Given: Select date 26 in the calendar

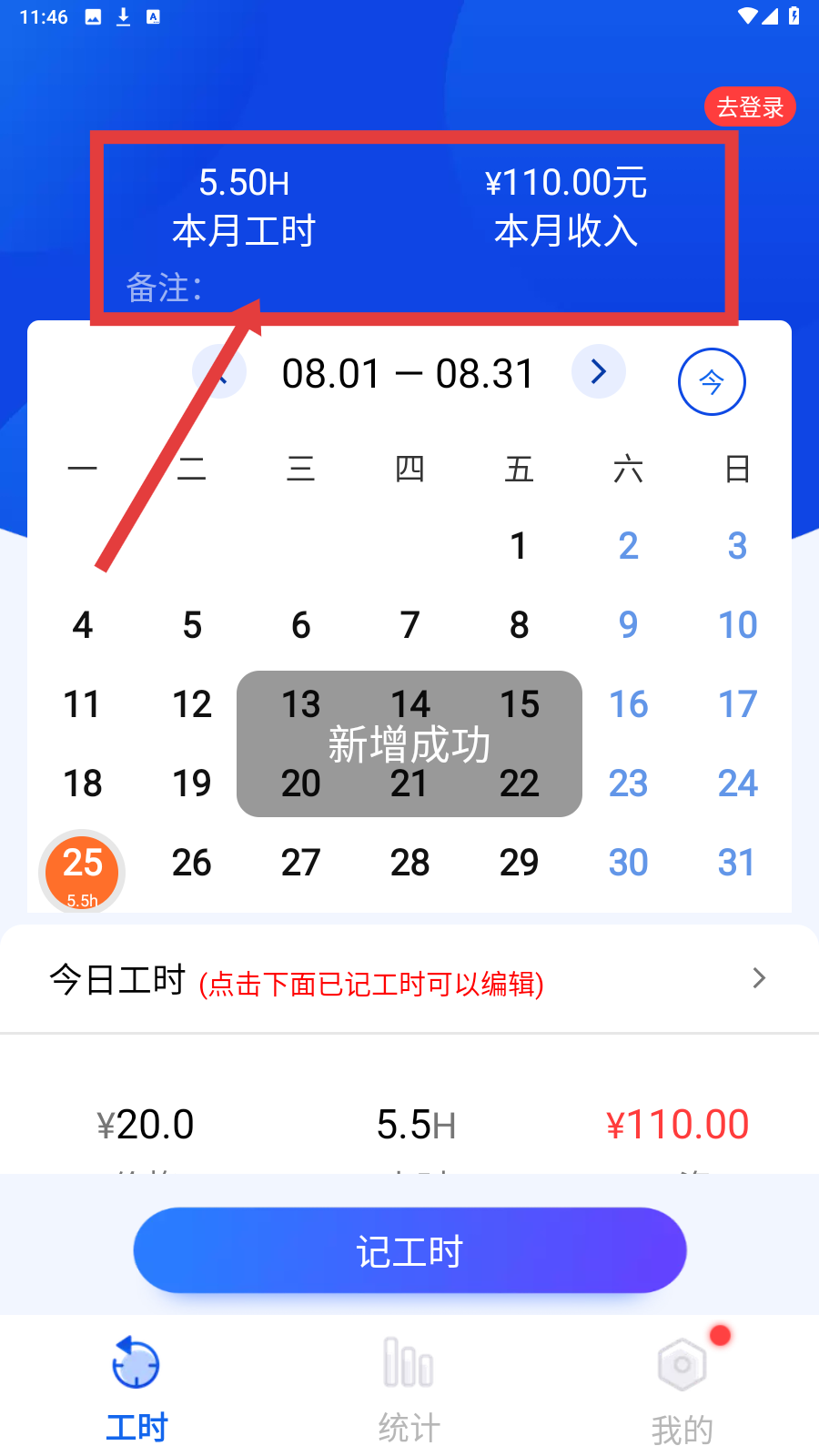Looking at the screenshot, I should pyautogui.click(x=191, y=863).
